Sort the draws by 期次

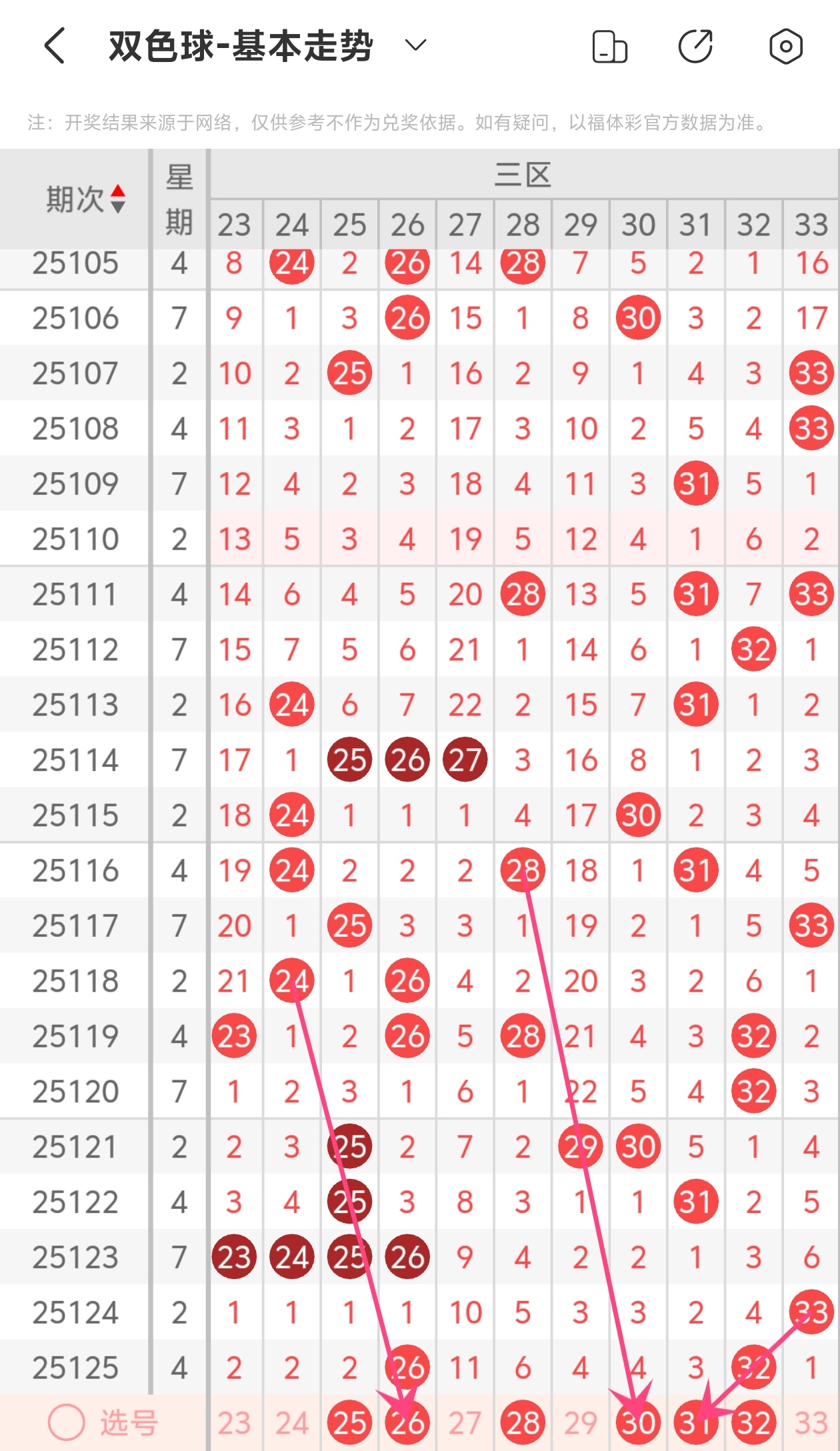pos(117,199)
